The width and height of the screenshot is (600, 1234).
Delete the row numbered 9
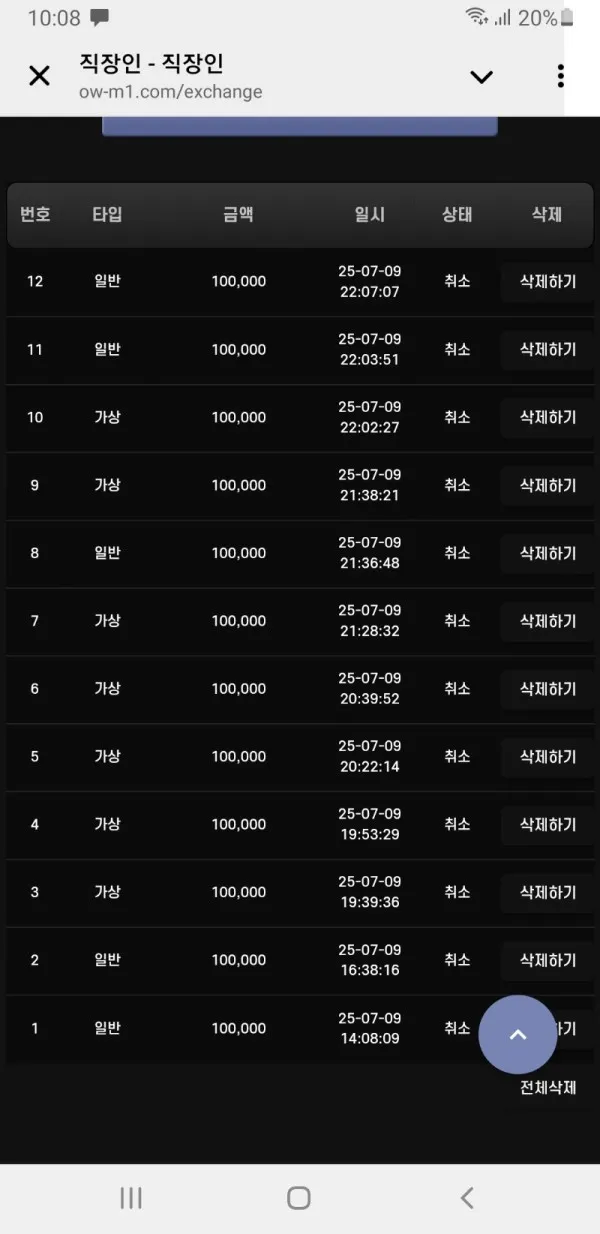[x=548, y=486]
